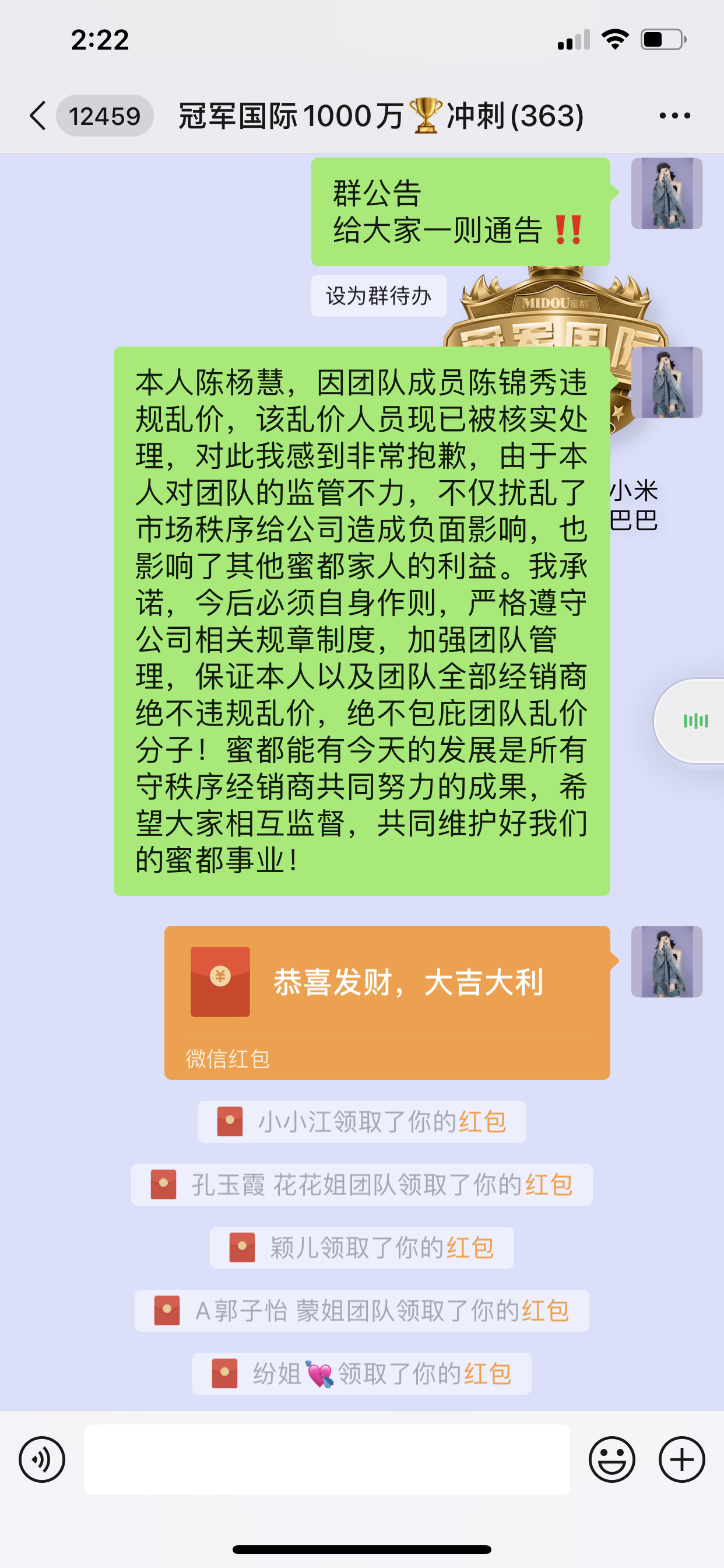724x1568 pixels.
Task: Open the floating voice indicator bubble
Action: [x=694, y=722]
